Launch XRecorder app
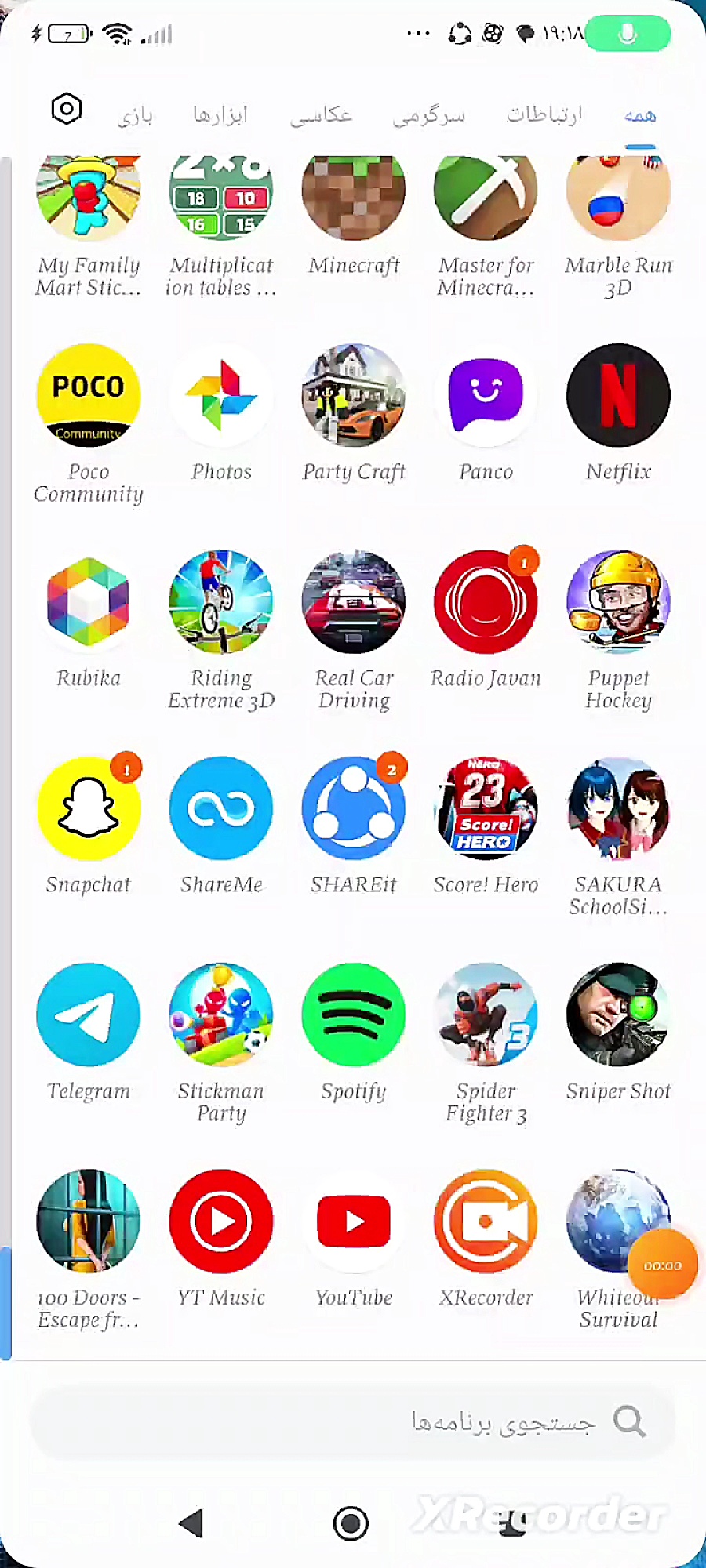706x1568 pixels. pyautogui.click(x=486, y=1221)
